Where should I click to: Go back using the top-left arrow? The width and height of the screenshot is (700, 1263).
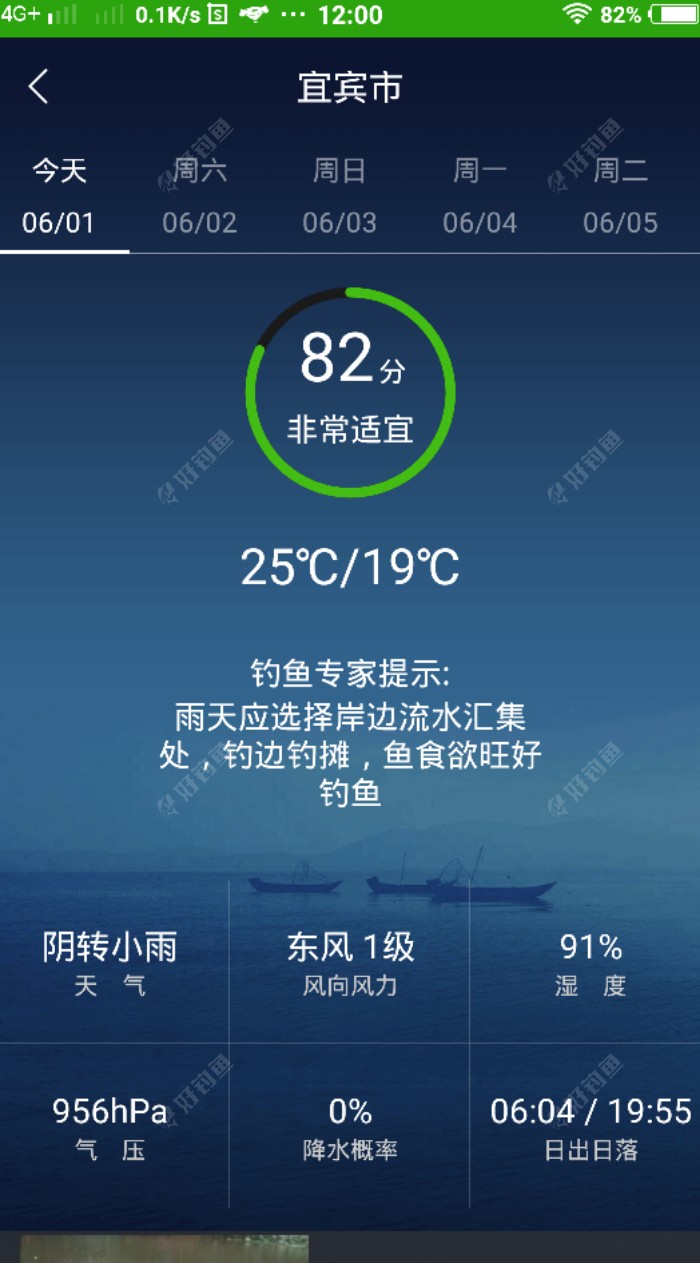pos(39,87)
